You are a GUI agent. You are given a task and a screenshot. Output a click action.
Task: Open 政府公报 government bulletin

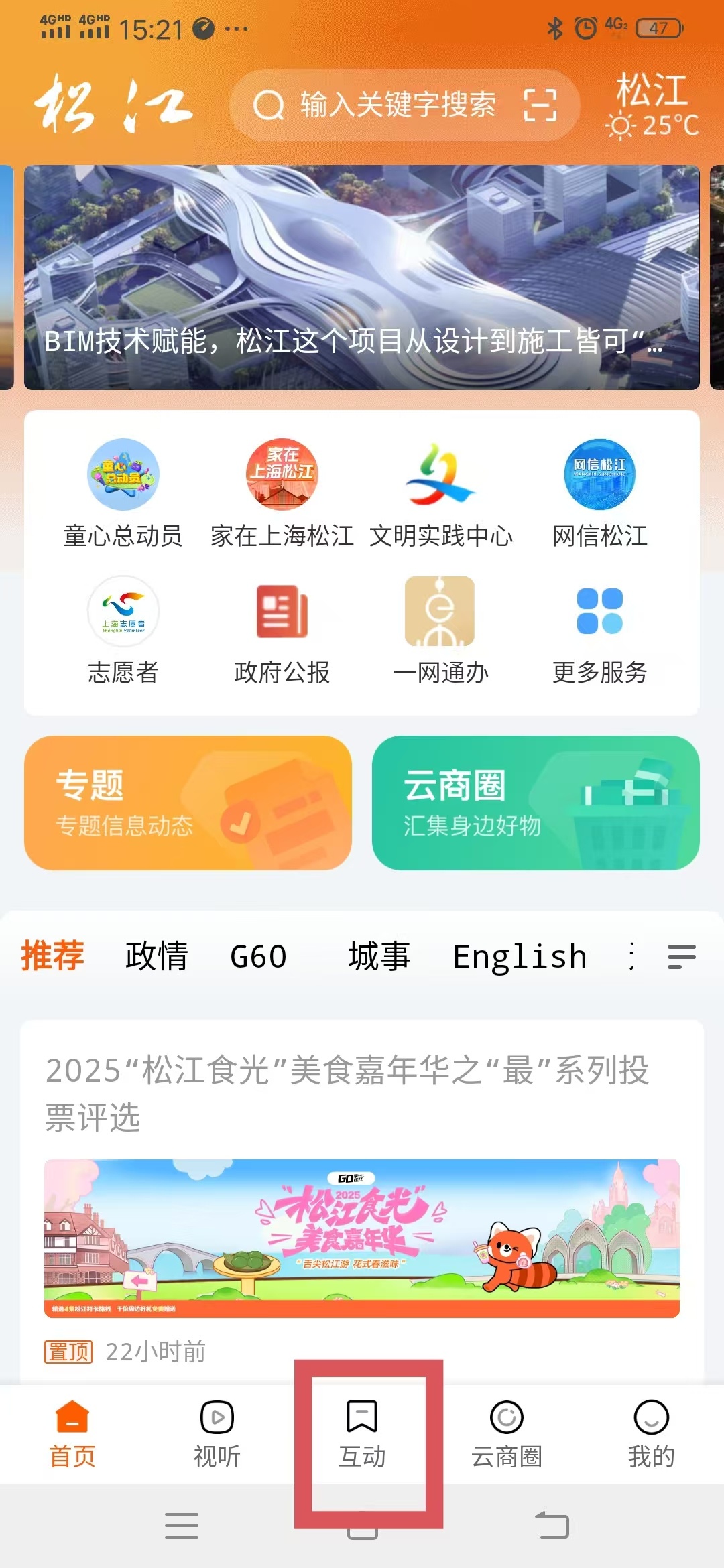click(x=282, y=630)
